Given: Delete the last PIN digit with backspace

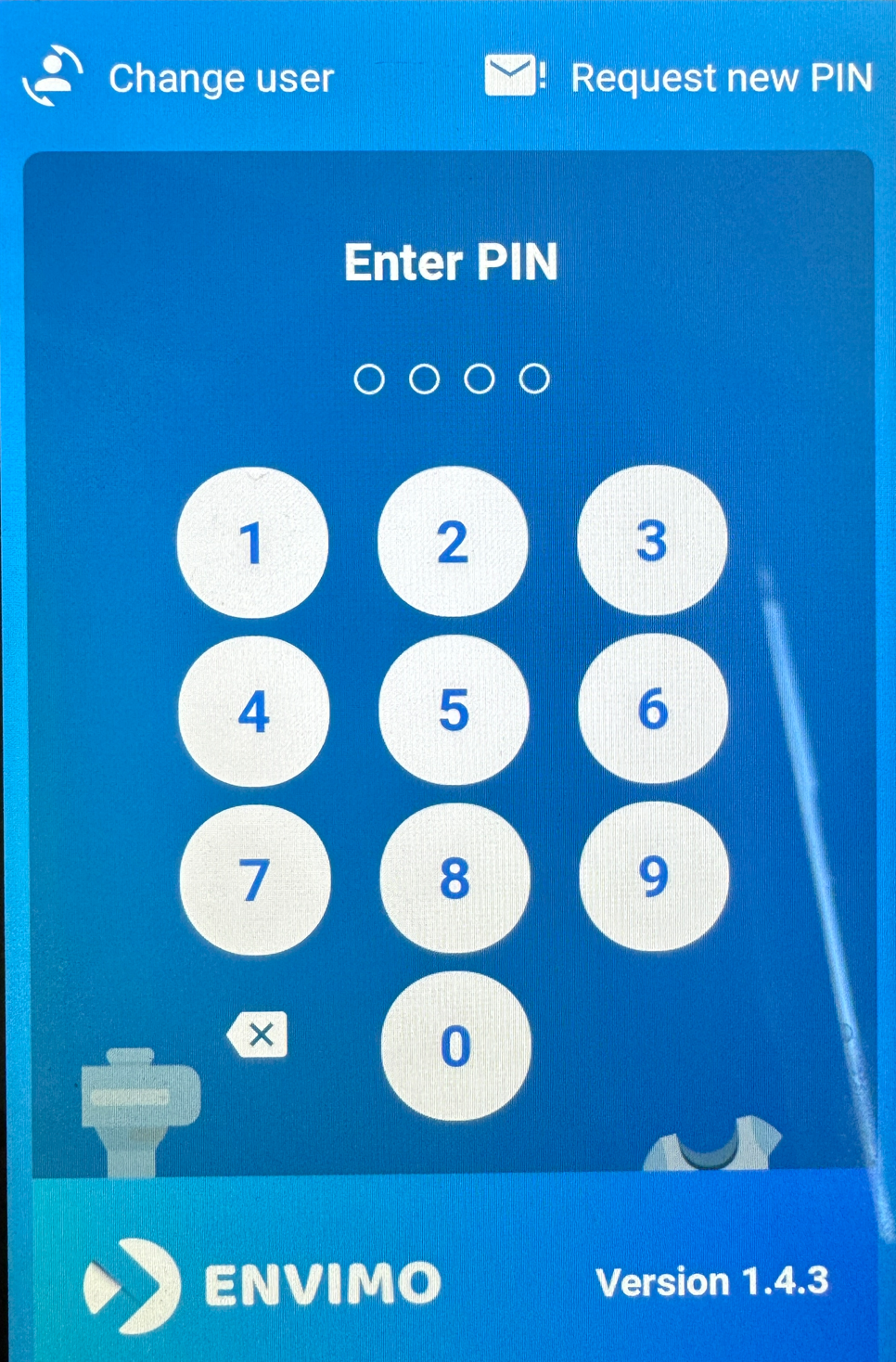Looking at the screenshot, I should 258,1034.
